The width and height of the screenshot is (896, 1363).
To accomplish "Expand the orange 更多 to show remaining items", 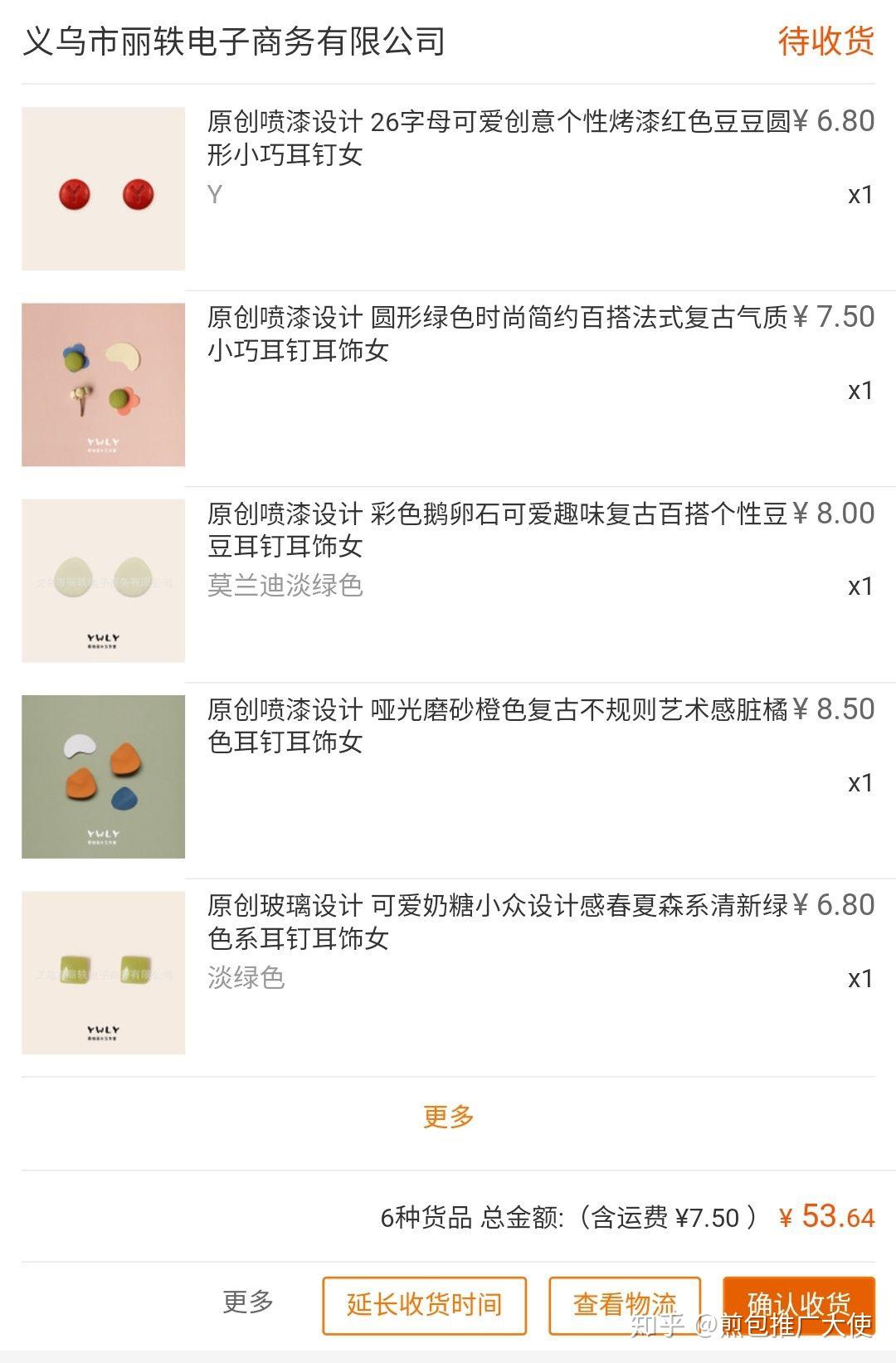I will point(448,1117).
